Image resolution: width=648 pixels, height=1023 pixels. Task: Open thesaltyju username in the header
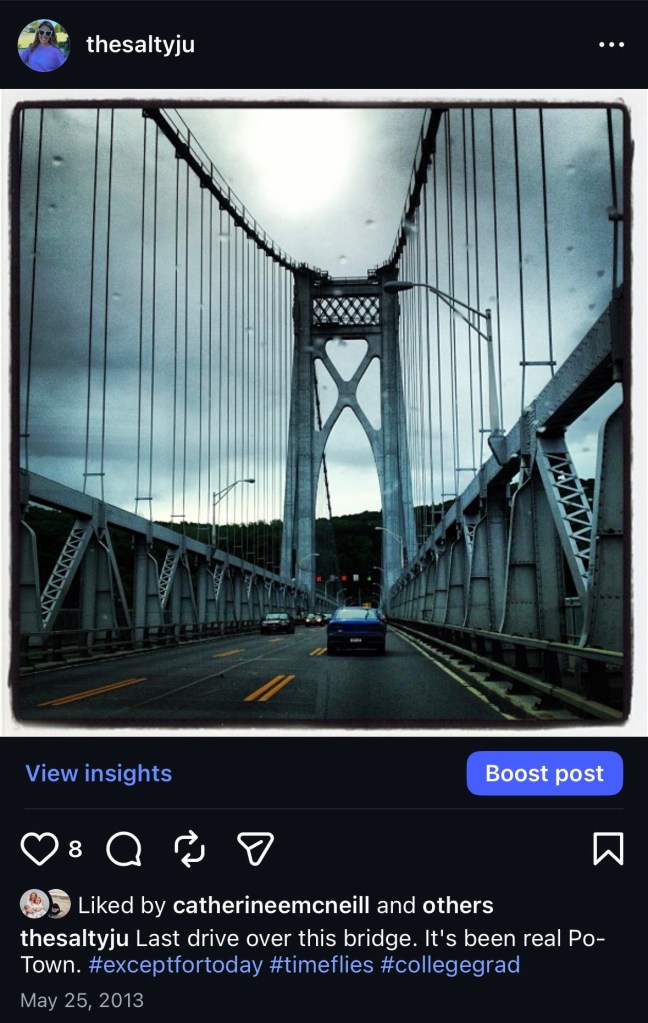(x=140, y=45)
